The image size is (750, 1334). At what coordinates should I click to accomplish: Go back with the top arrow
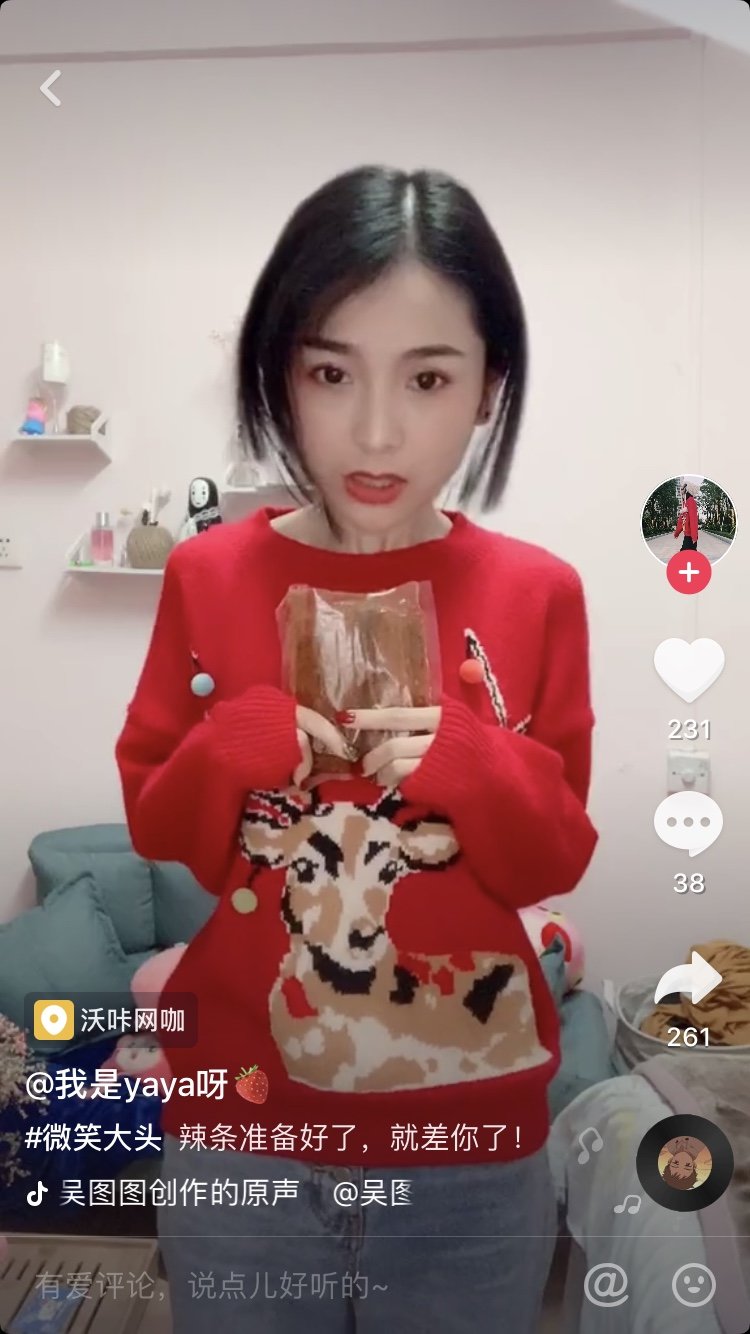pyautogui.click(x=51, y=88)
